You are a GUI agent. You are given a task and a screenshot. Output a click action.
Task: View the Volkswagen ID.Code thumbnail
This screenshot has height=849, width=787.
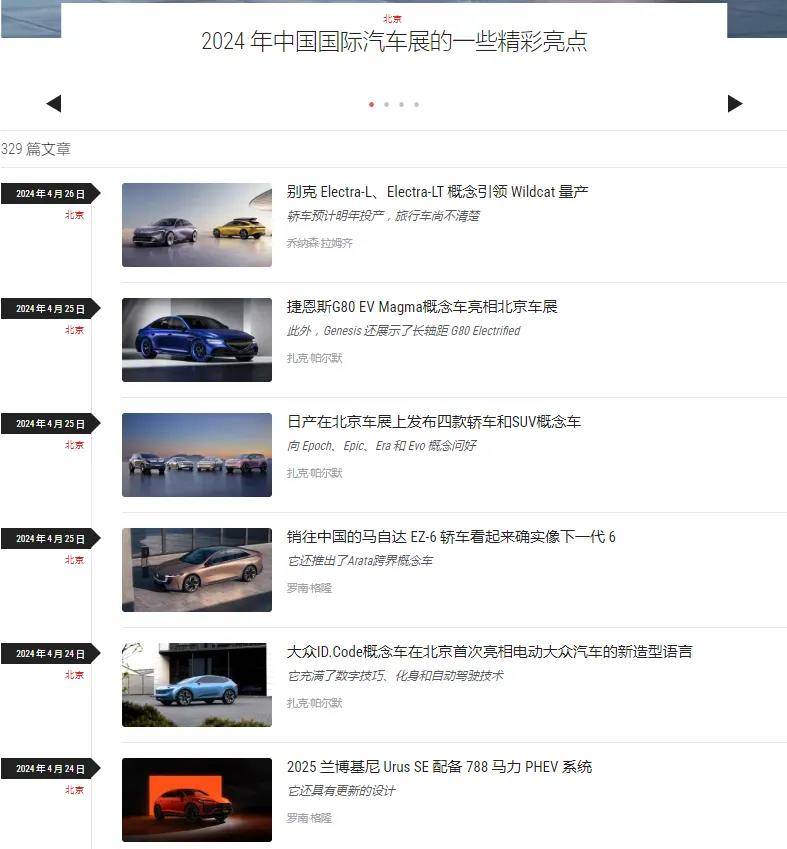pyautogui.click(x=197, y=685)
